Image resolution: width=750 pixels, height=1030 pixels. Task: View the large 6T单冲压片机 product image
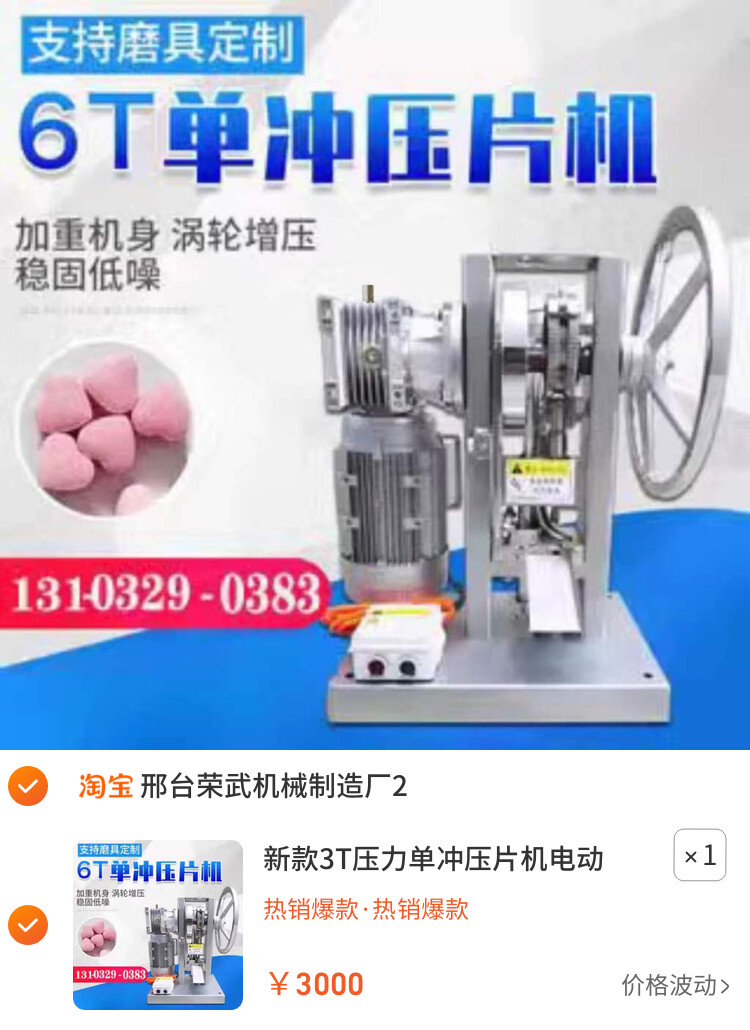[375, 375]
